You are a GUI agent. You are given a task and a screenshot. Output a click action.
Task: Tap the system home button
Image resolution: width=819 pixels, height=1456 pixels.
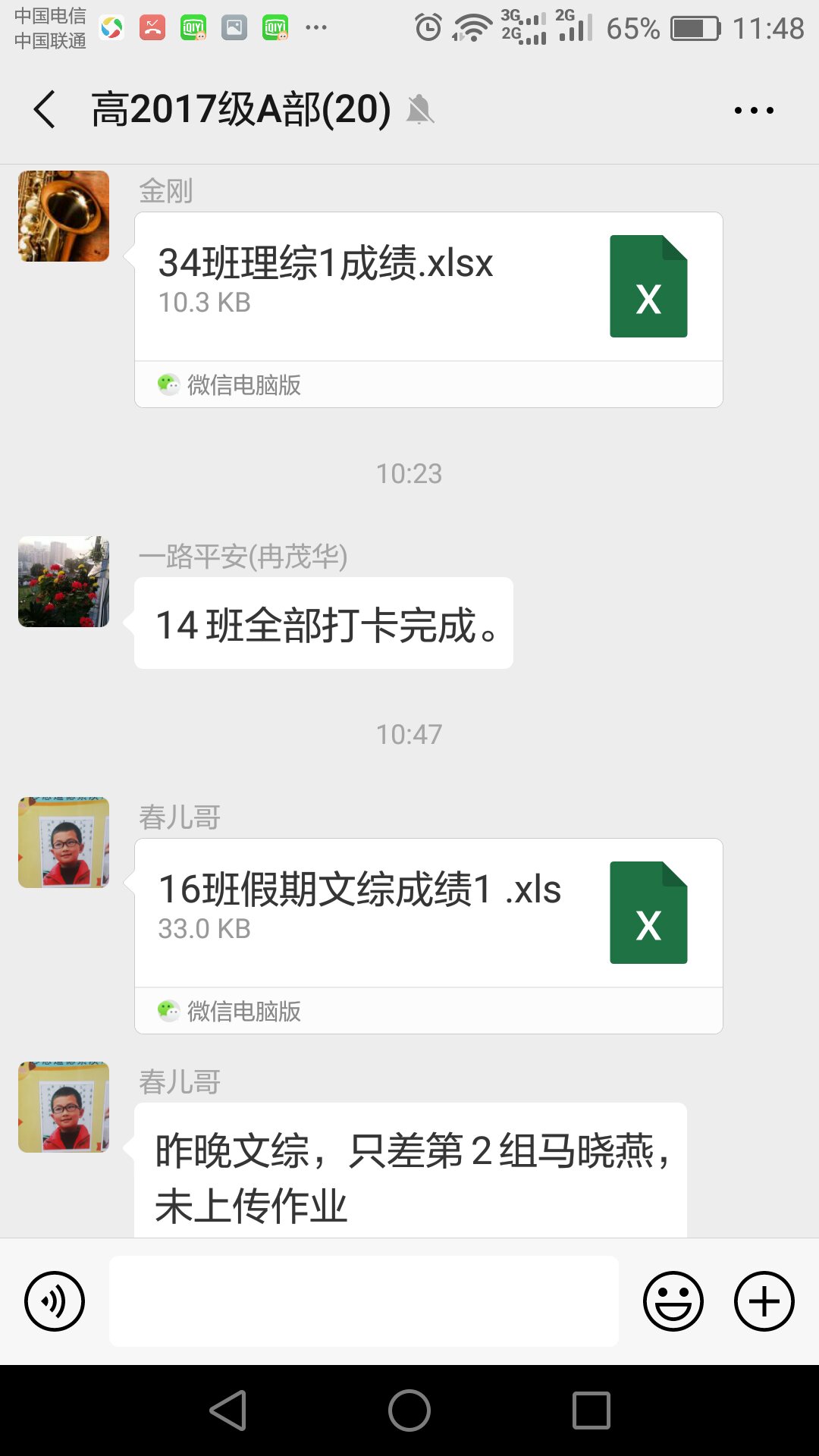click(409, 1410)
